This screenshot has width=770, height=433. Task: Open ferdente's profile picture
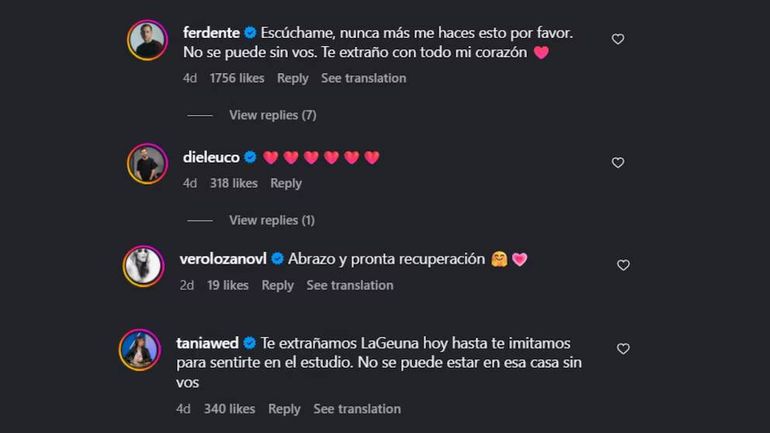[146, 40]
